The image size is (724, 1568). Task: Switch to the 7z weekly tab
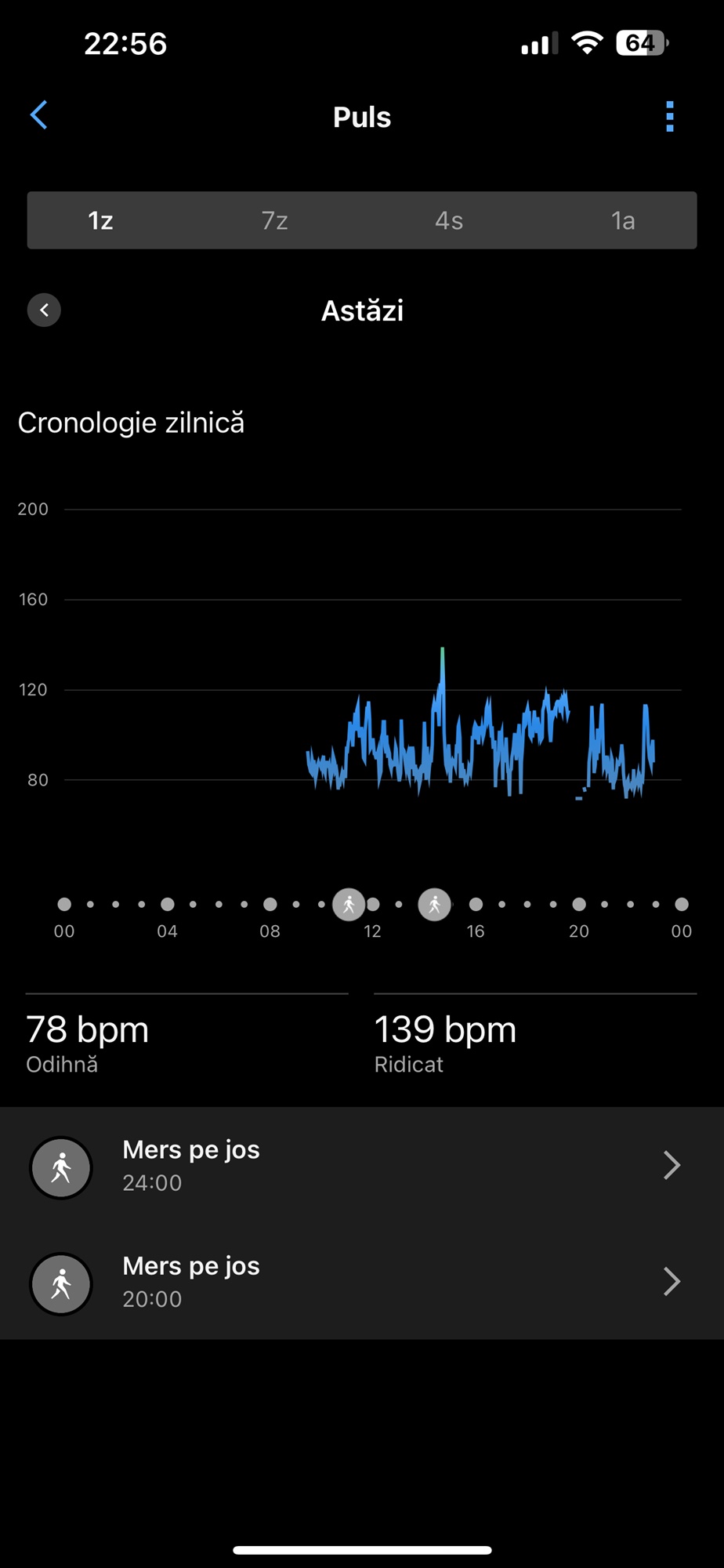pyautogui.click(x=275, y=220)
